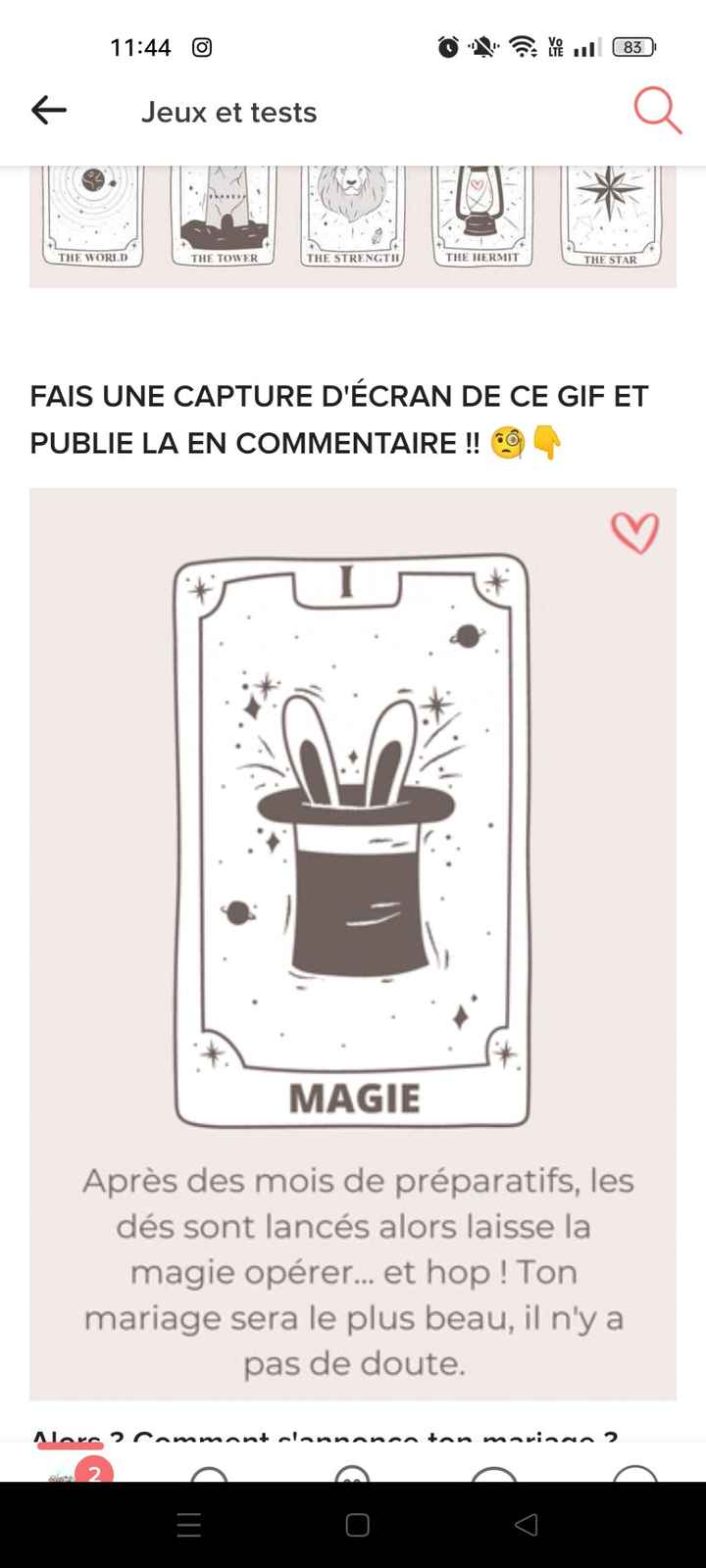Viewport: 706px width, 1568px height.
Task: Open The World tarot card
Action: tap(92, 216)
